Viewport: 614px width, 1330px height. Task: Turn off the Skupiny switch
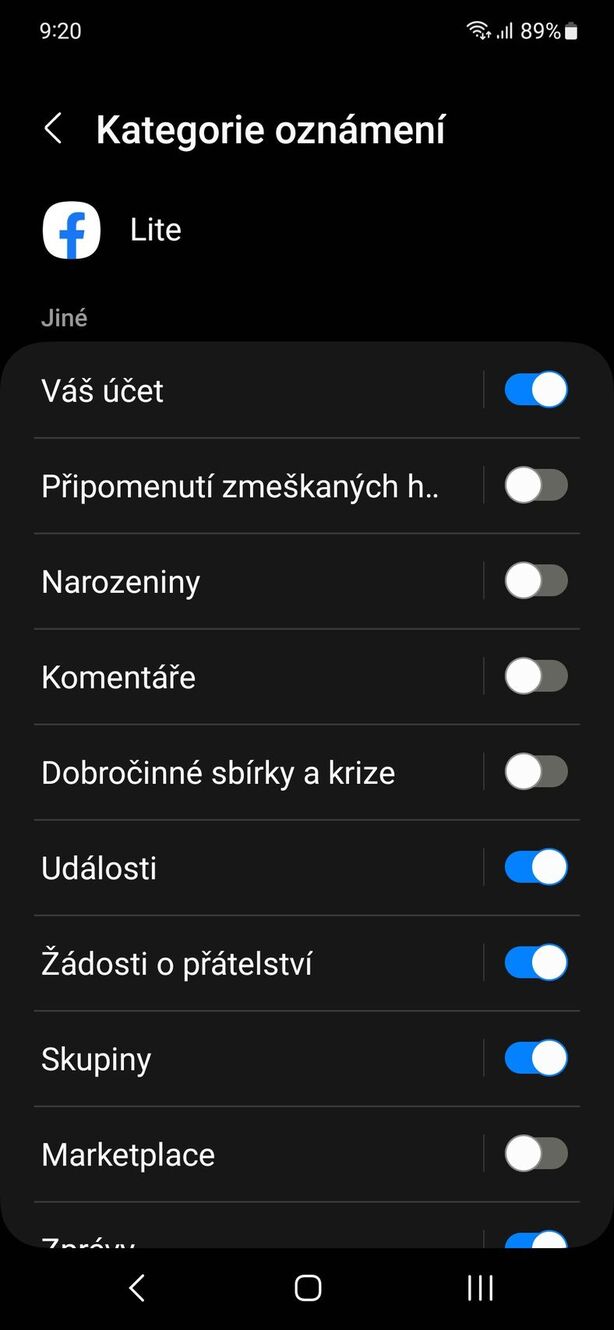click(535, 1058)
